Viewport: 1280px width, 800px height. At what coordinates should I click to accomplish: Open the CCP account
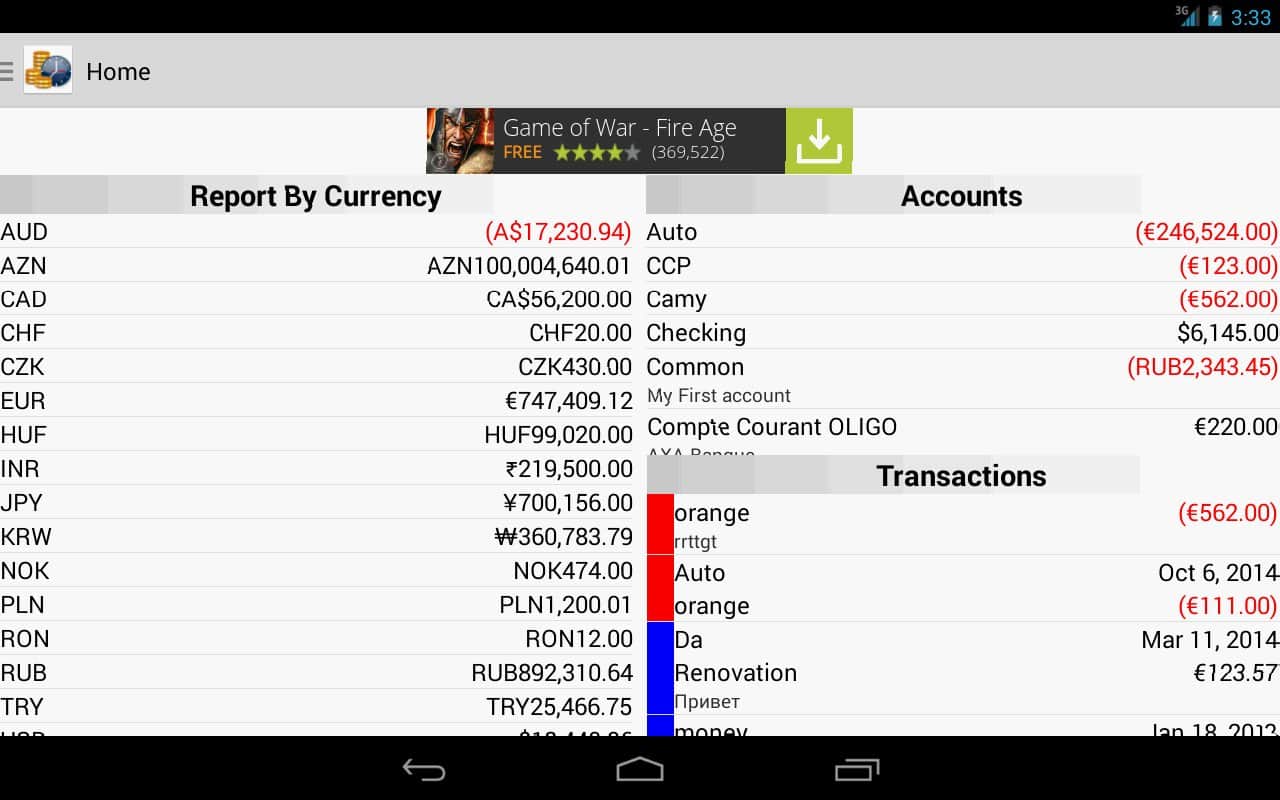coord(960,266)
